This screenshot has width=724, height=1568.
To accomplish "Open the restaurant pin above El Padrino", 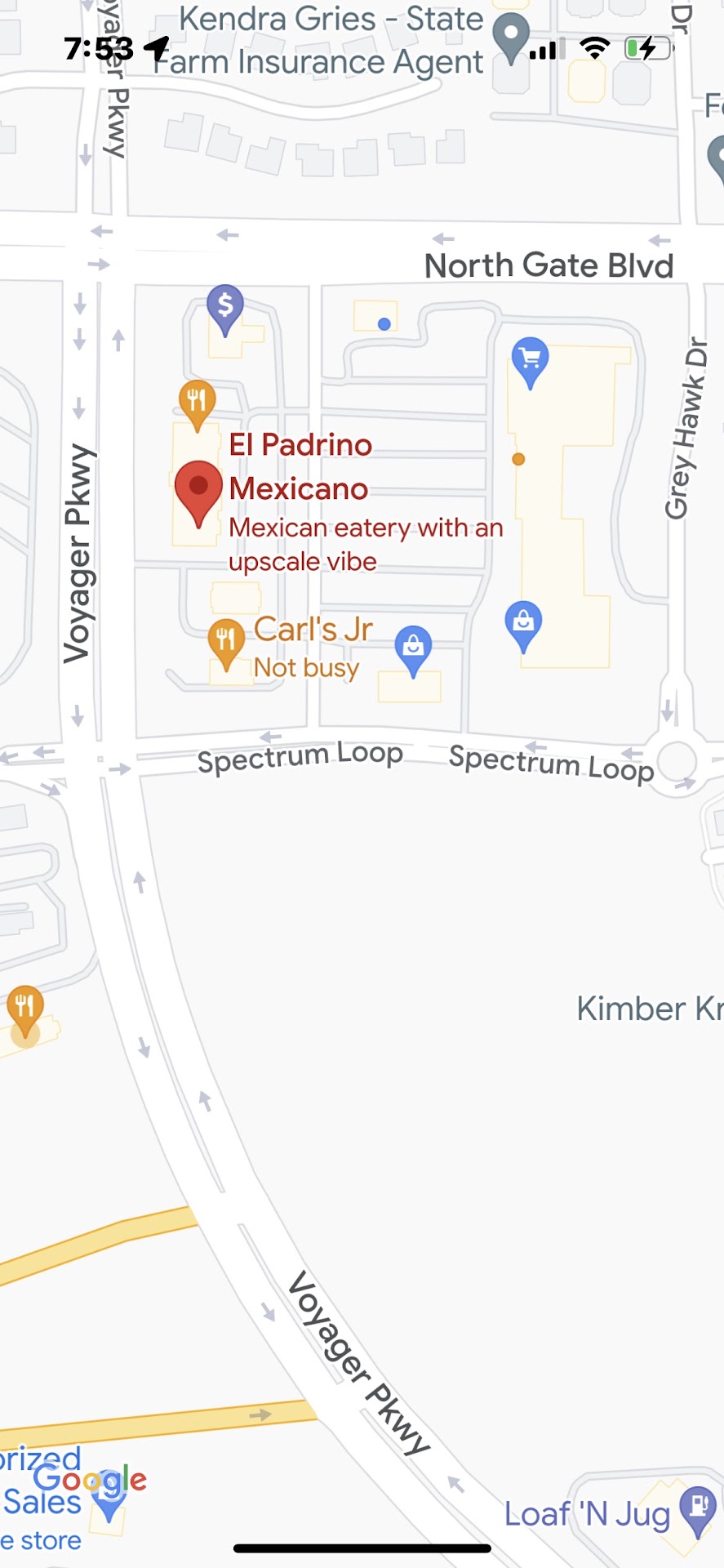I will pos(197,401).
